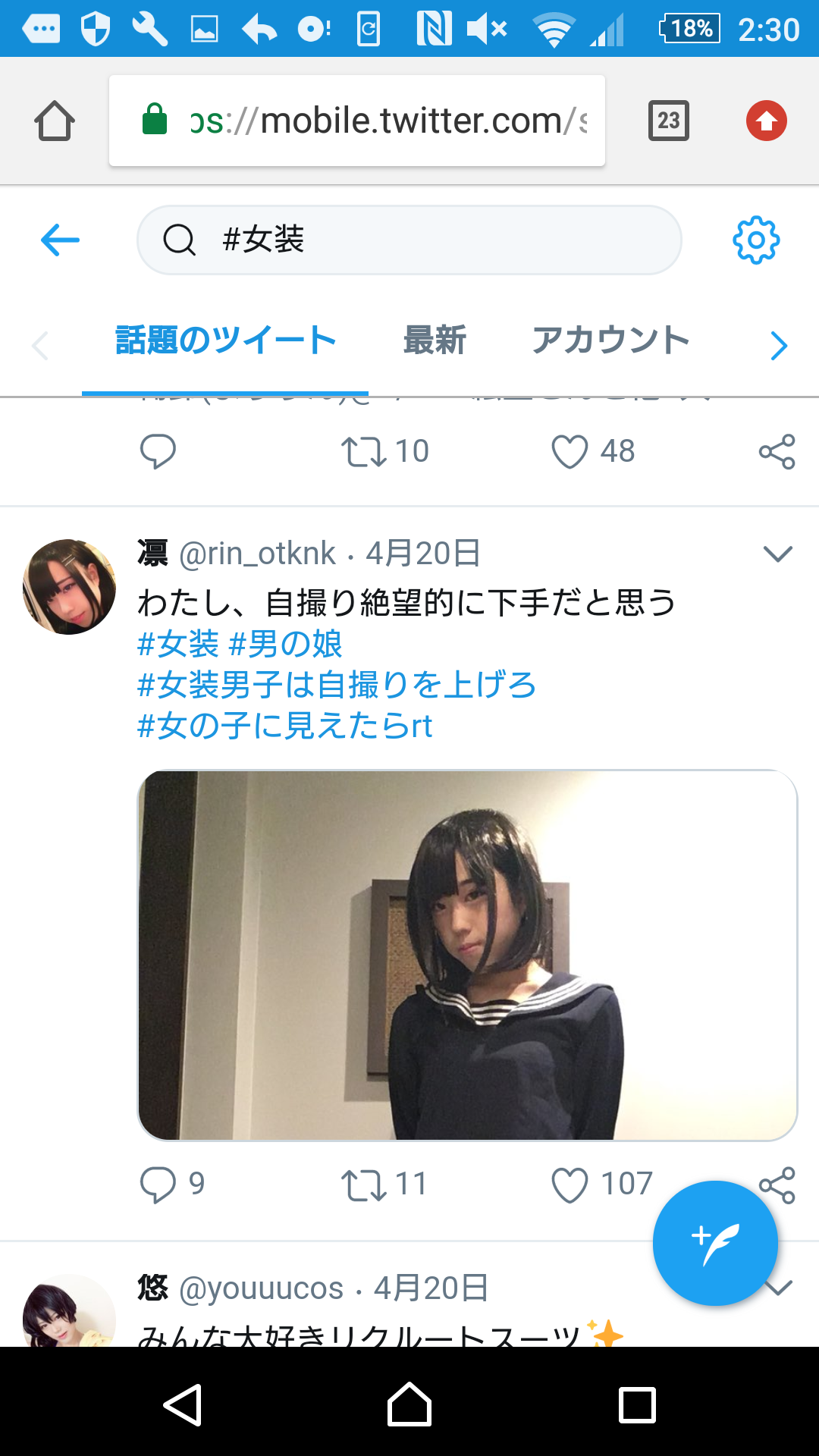
Task: Select the 話題のツイート tab
Action: point(225,340)
